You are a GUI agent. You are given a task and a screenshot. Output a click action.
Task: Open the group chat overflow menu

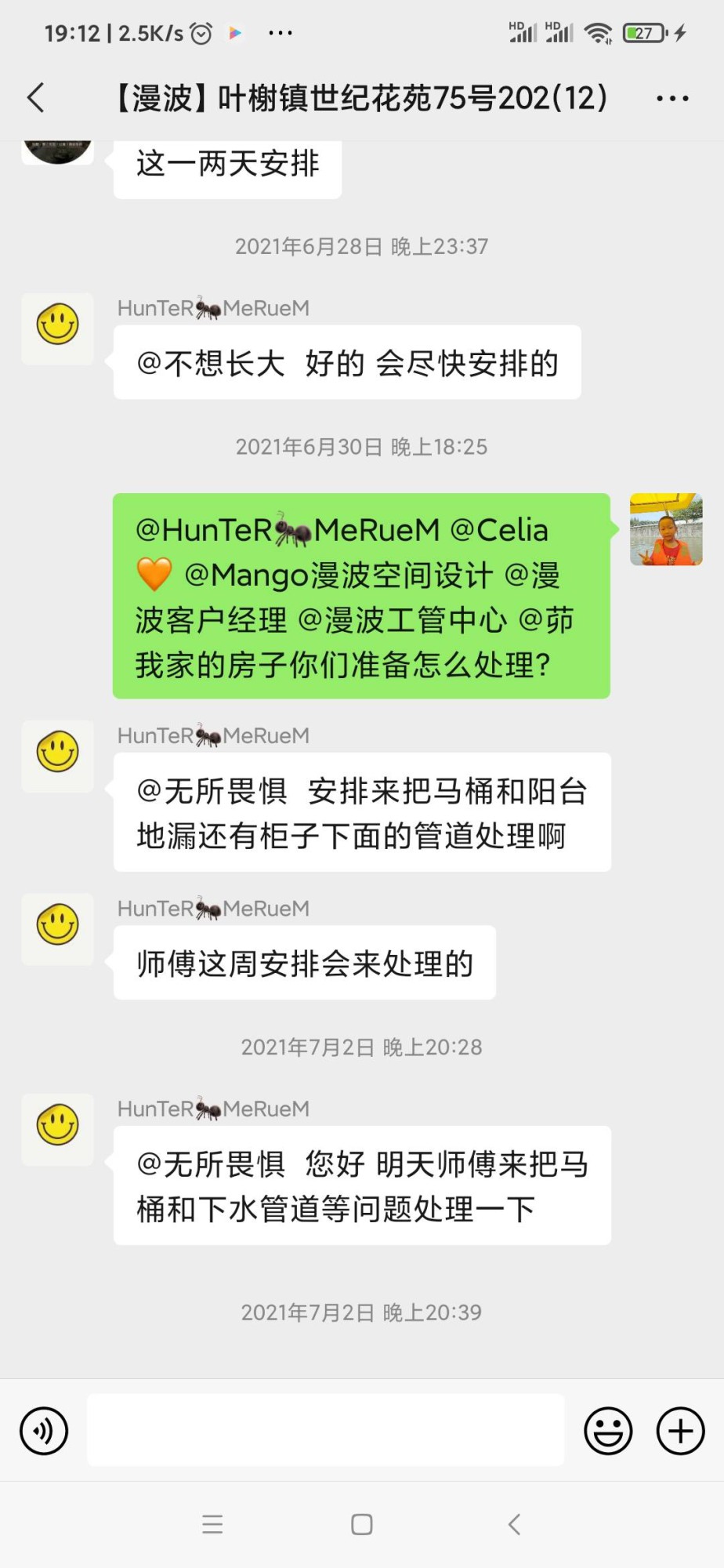click(x=672, y=98)
